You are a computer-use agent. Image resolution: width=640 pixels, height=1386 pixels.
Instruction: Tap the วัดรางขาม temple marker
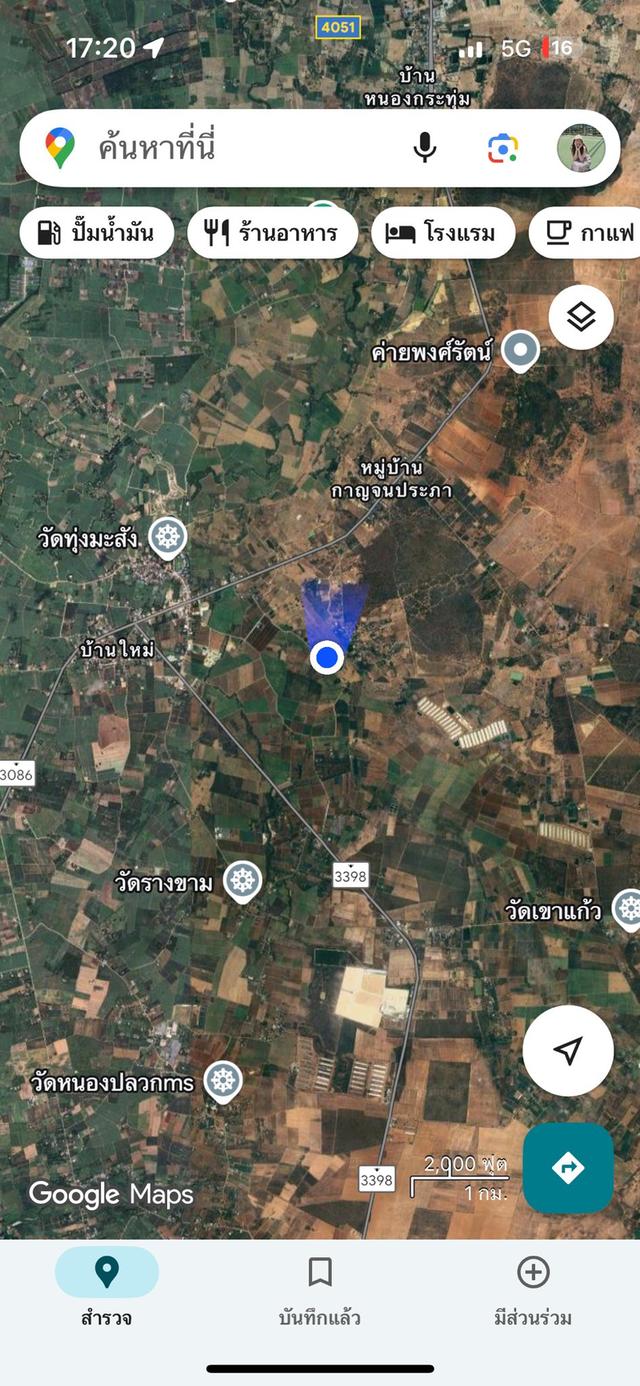click(242, 881)
